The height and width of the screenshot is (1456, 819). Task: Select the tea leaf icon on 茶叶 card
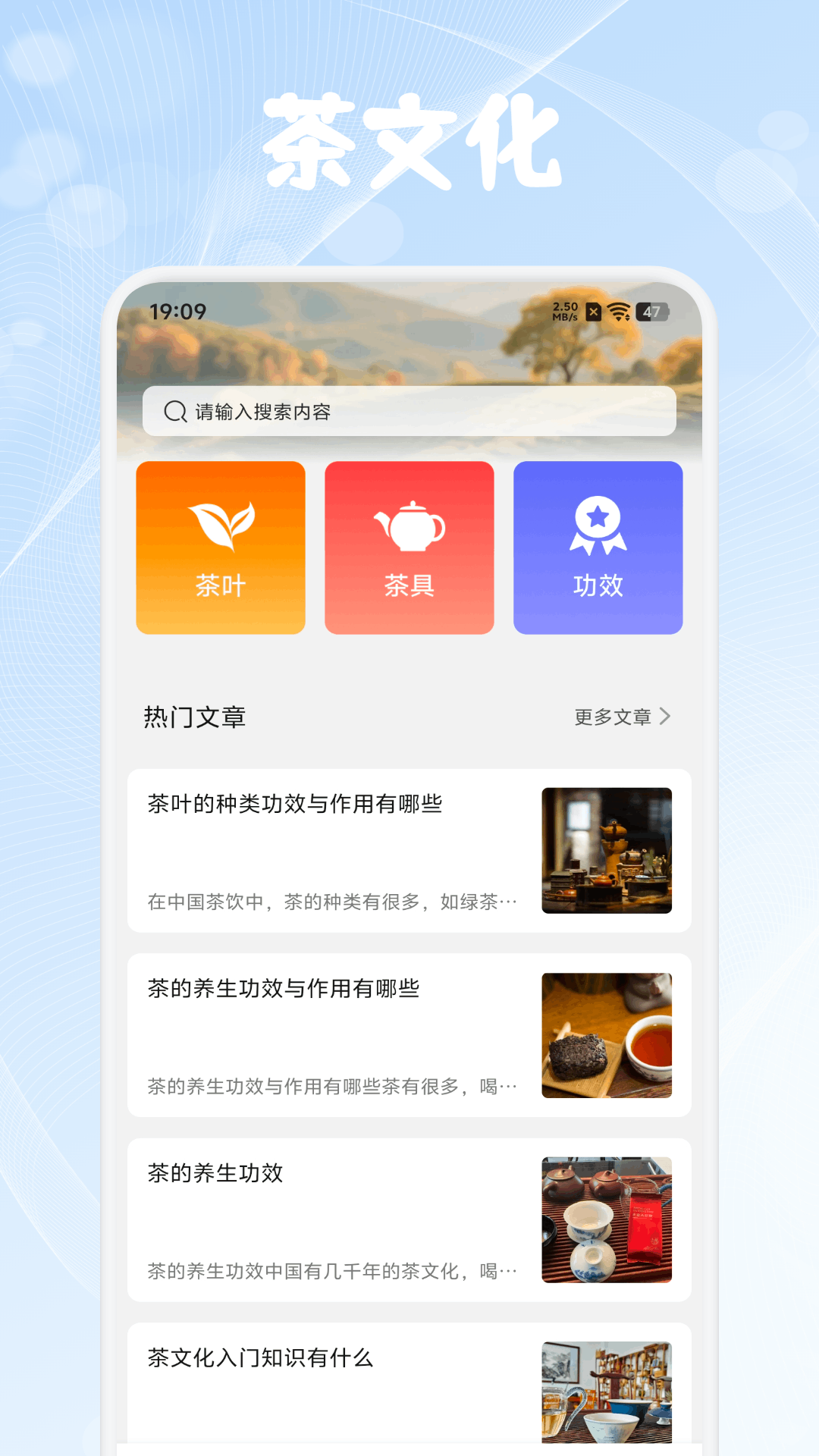point(220,523)
